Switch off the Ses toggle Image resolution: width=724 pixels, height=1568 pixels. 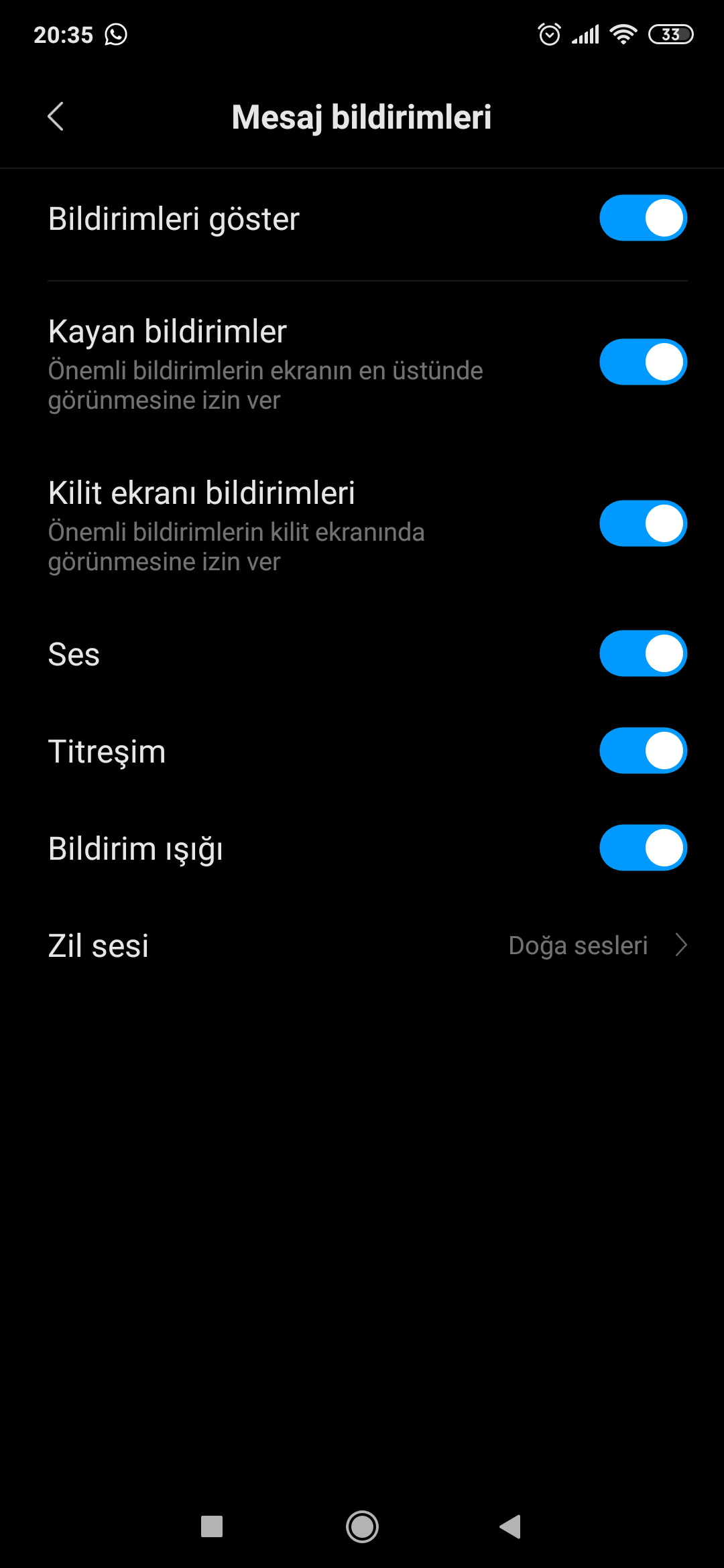[x=643, y=653]
